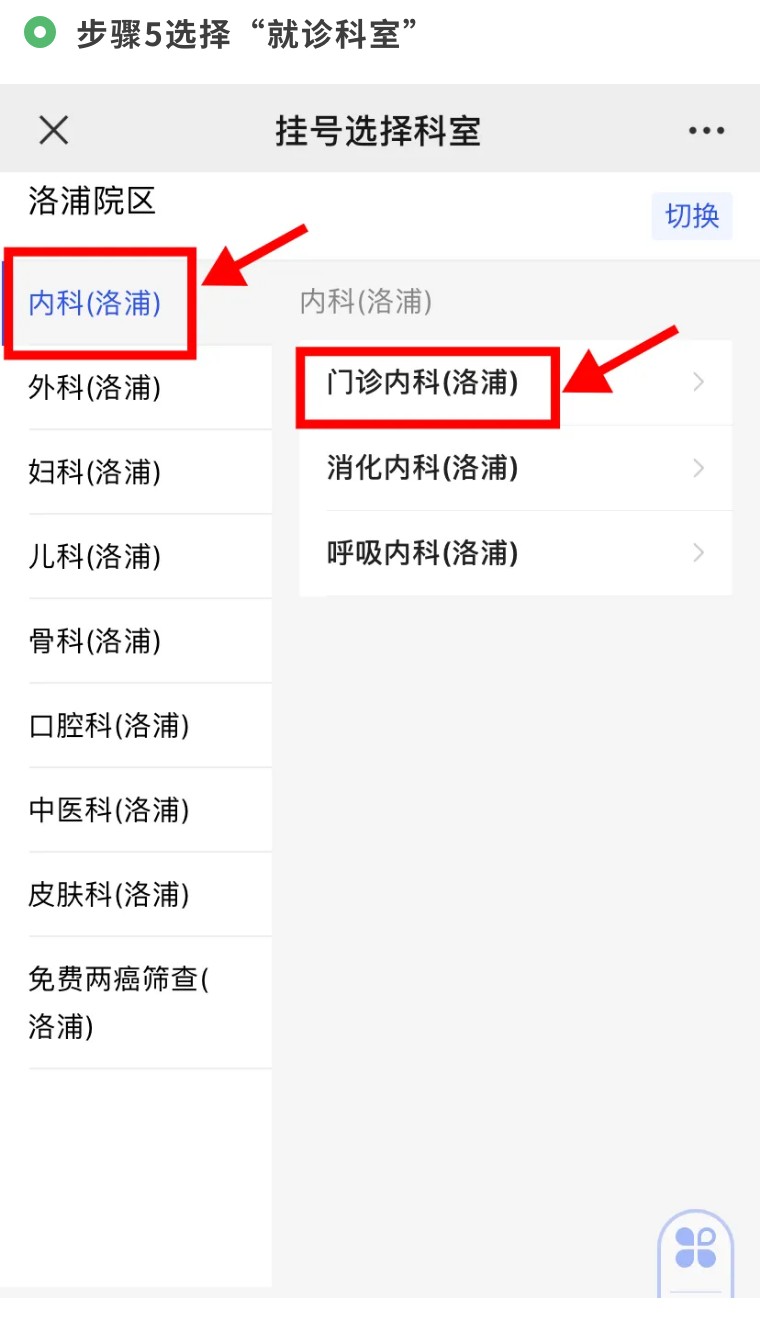Tap the floating clover shortcut button
This screenshot has height=1318, width=760.
tap(696, 1248)
